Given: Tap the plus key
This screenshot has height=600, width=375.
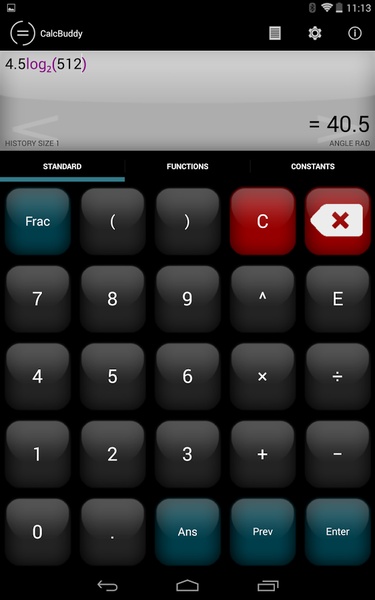Looking at the screenshot, I should (x=262, y=454).
